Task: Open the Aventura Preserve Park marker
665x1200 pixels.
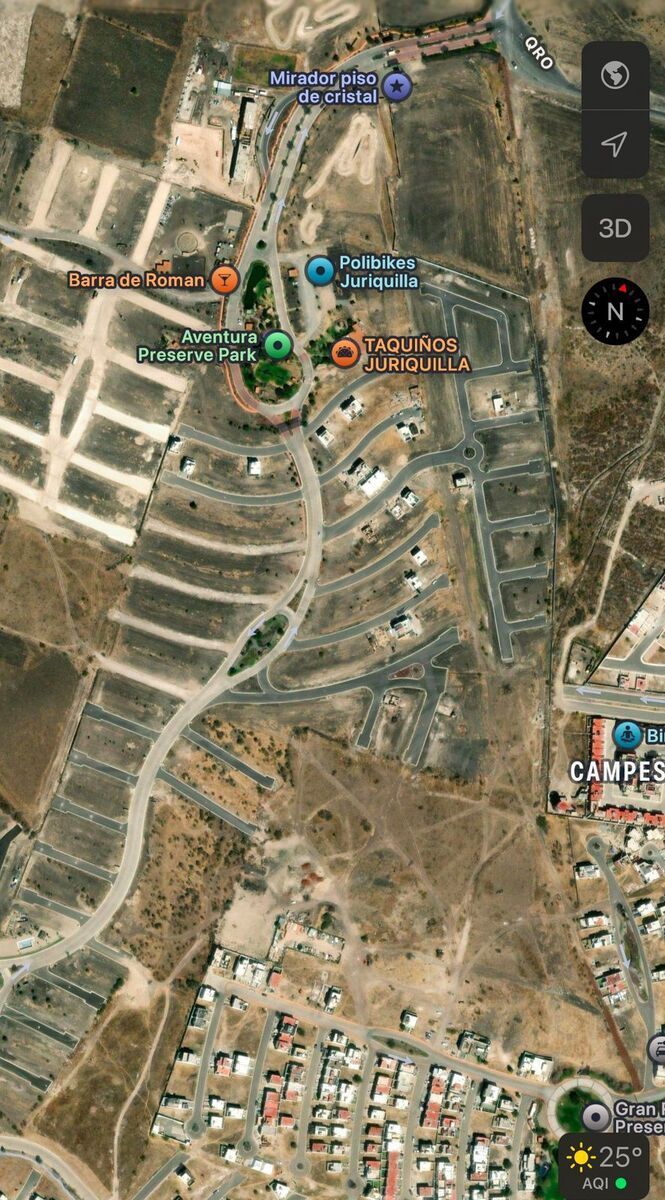Action: 277,346
